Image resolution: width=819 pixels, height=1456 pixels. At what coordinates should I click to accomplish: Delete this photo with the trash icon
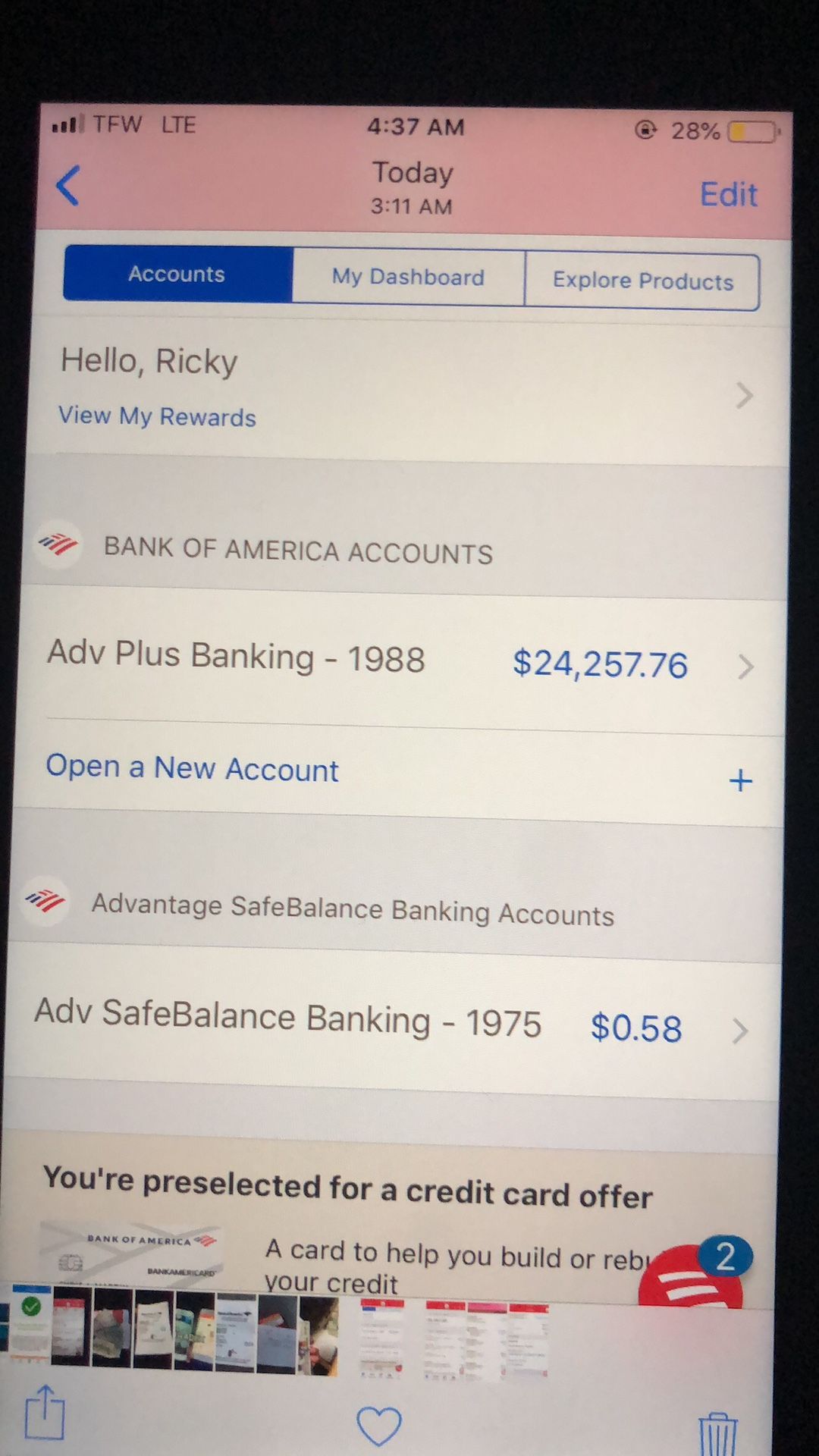(717, 1432)
